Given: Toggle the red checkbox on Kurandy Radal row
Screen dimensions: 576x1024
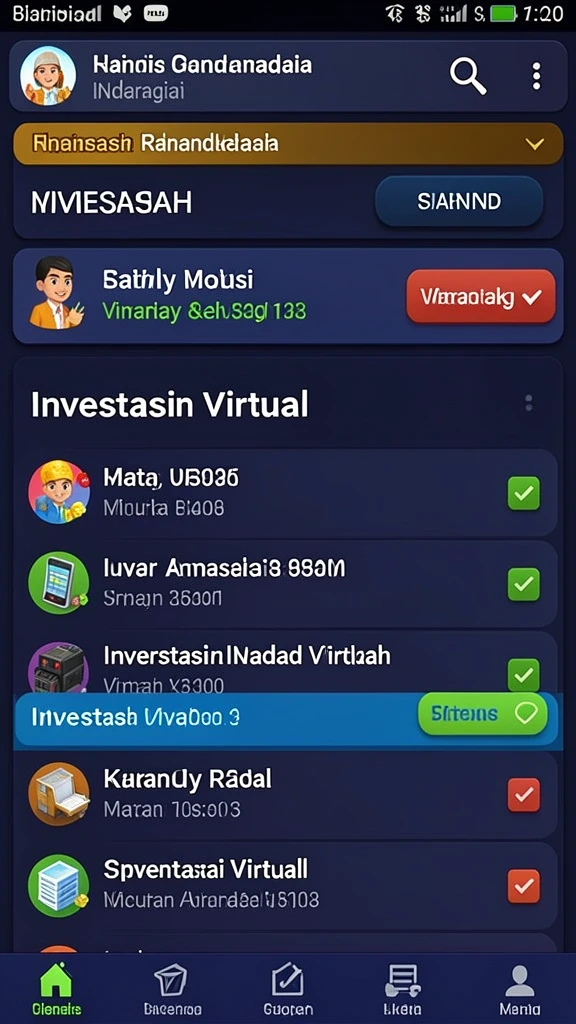Looking at the screenshot, I should point(524,795).
